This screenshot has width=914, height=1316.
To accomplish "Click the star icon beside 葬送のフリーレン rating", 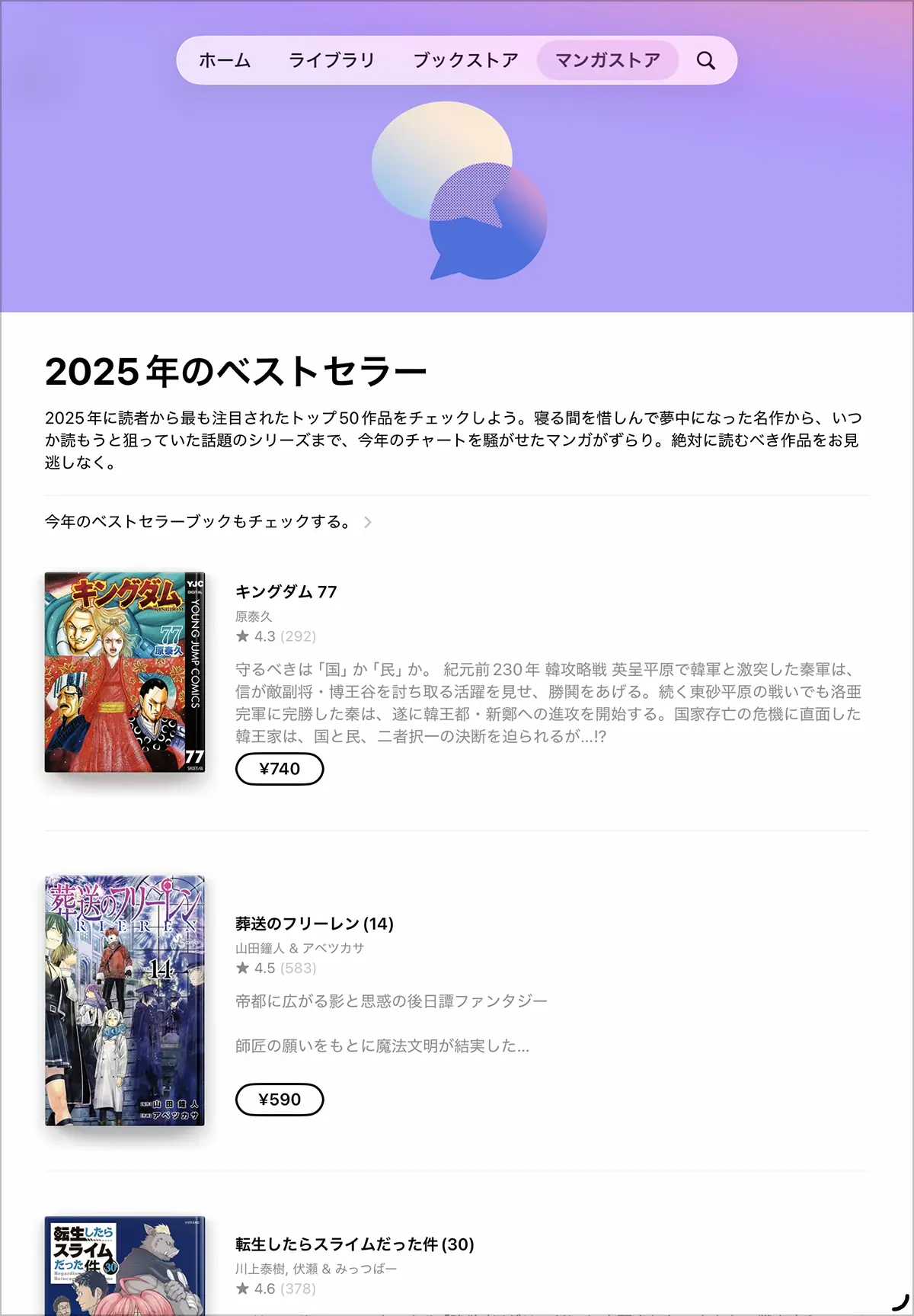I will pos(241,969).
